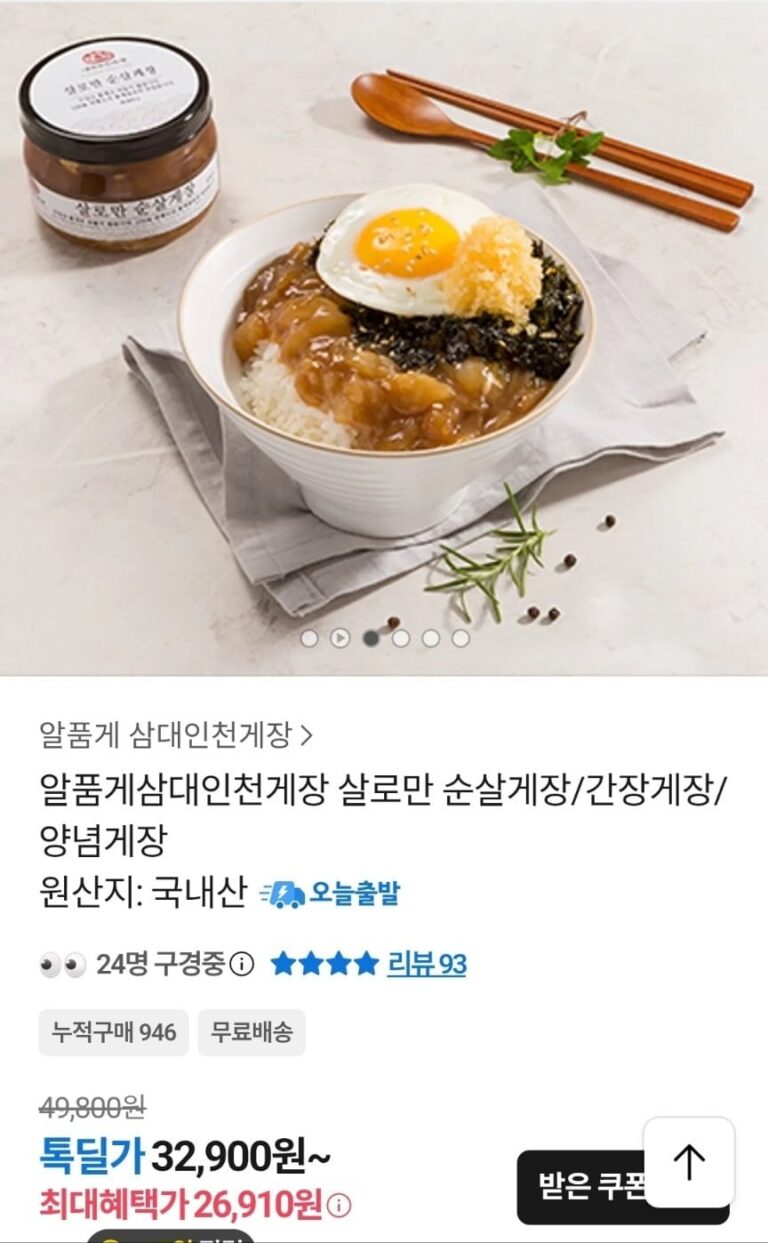Viewport: 768px width, 1243px height.
Task: Open the 리뷰 93 reviews link
Action: pos(426,964)
